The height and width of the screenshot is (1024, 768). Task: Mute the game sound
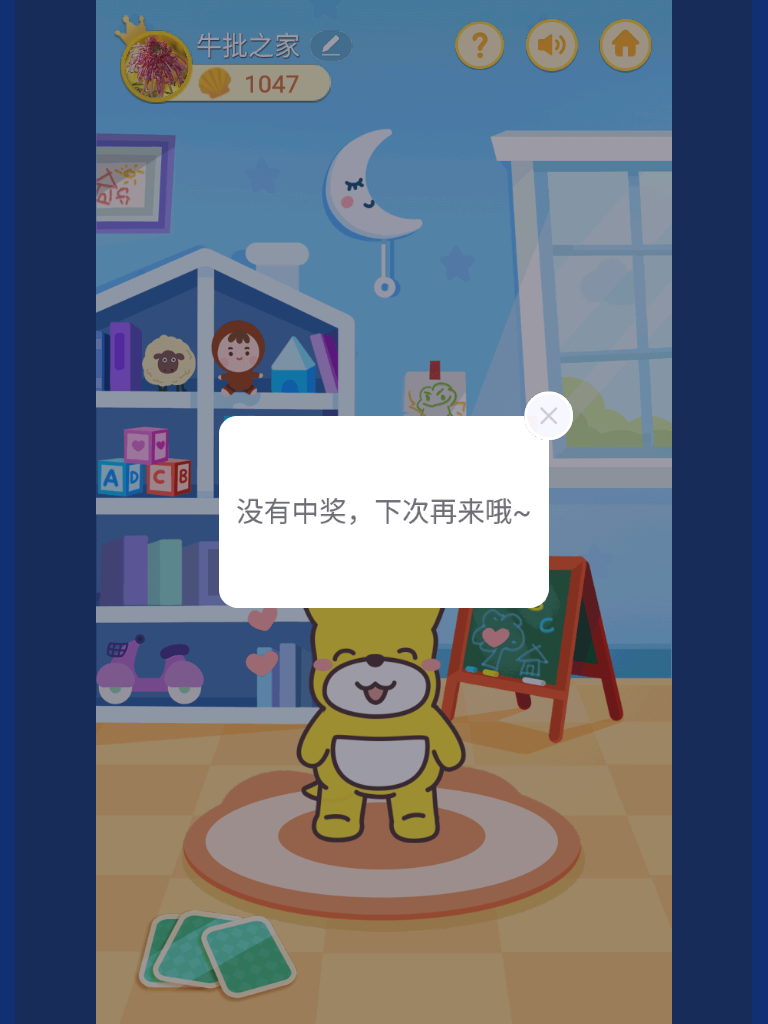(x=552, y=45)
